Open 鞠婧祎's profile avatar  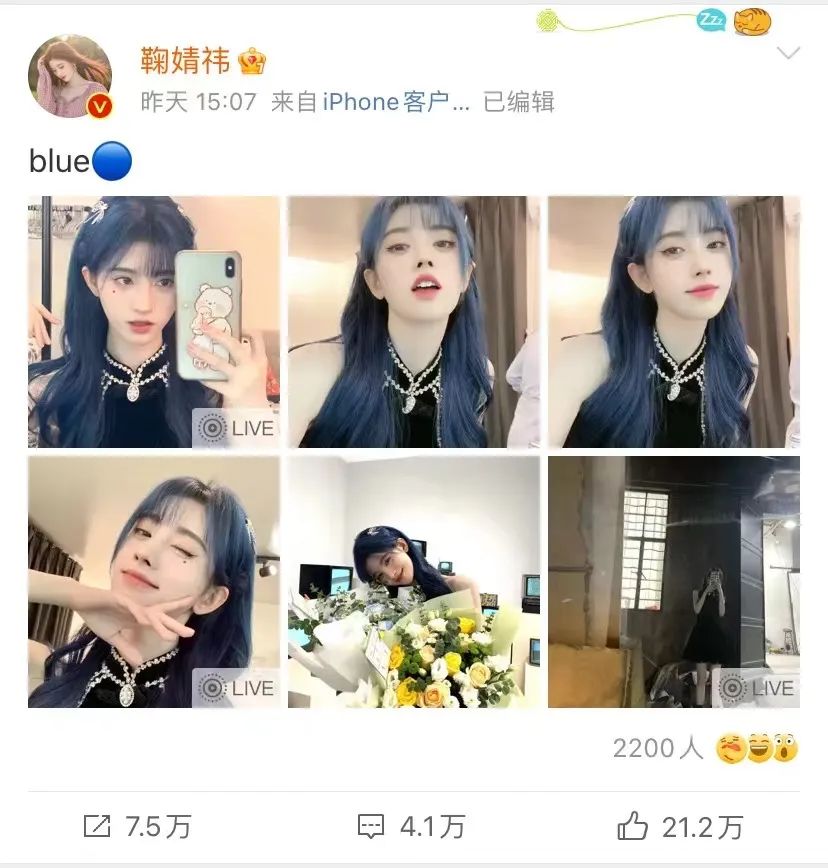[x=70, y=76]
